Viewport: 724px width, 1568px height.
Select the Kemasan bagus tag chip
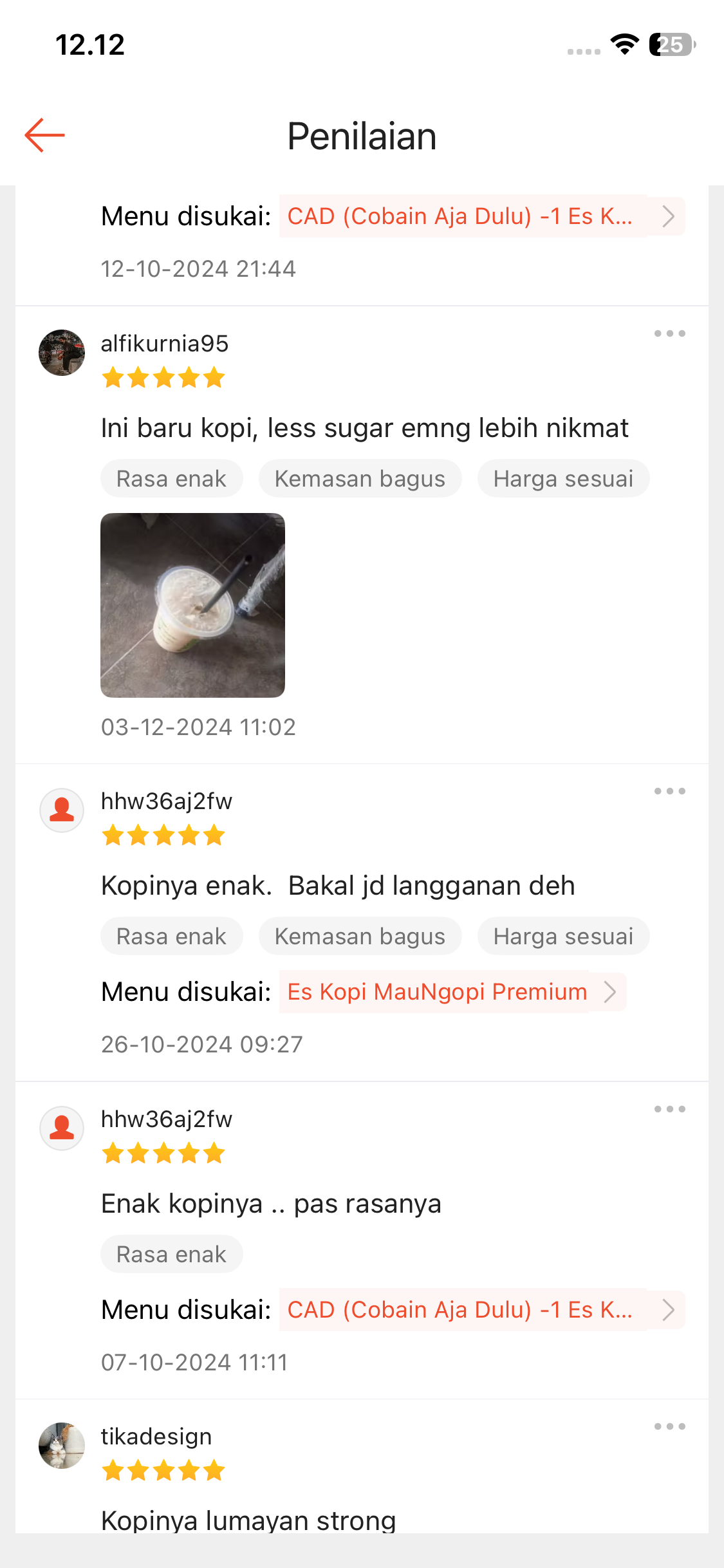(360, 478)
